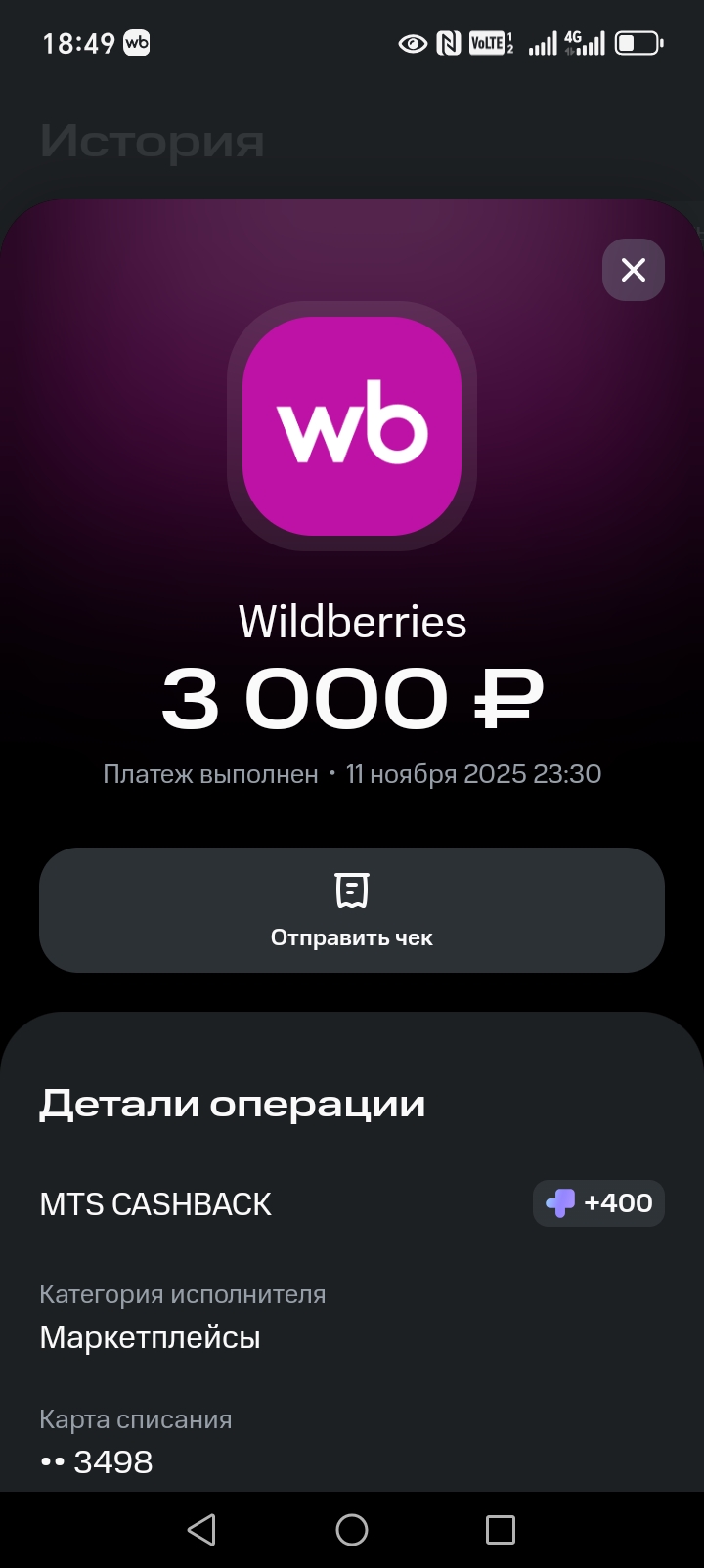Tap the 3 000 ₽ amount text
This screenshot has width=704, height=1568.
coord(352,696)
